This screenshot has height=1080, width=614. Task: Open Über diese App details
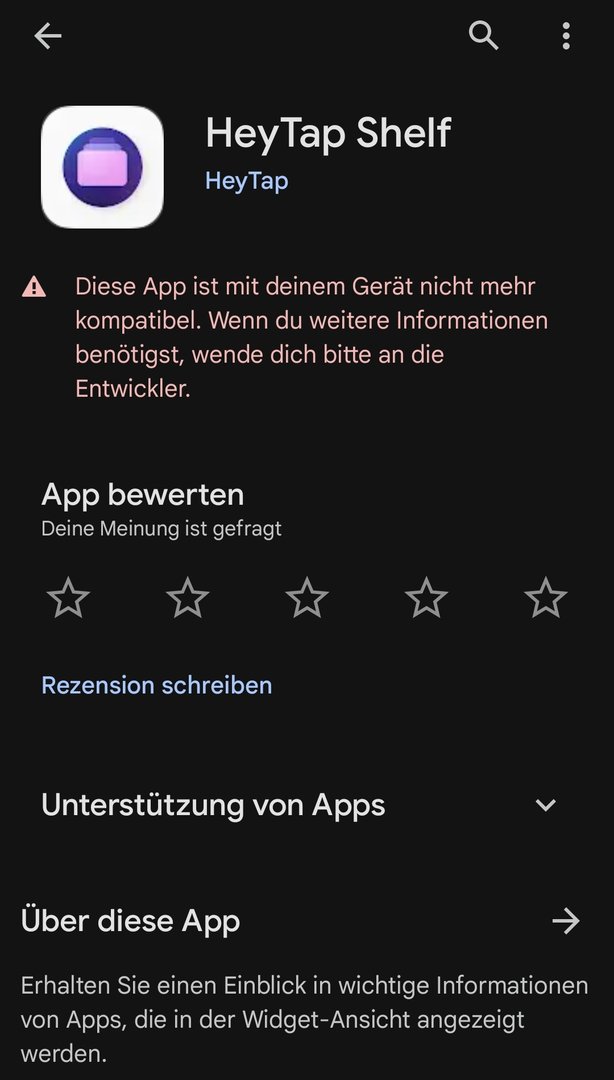click(x=566, y=921)
